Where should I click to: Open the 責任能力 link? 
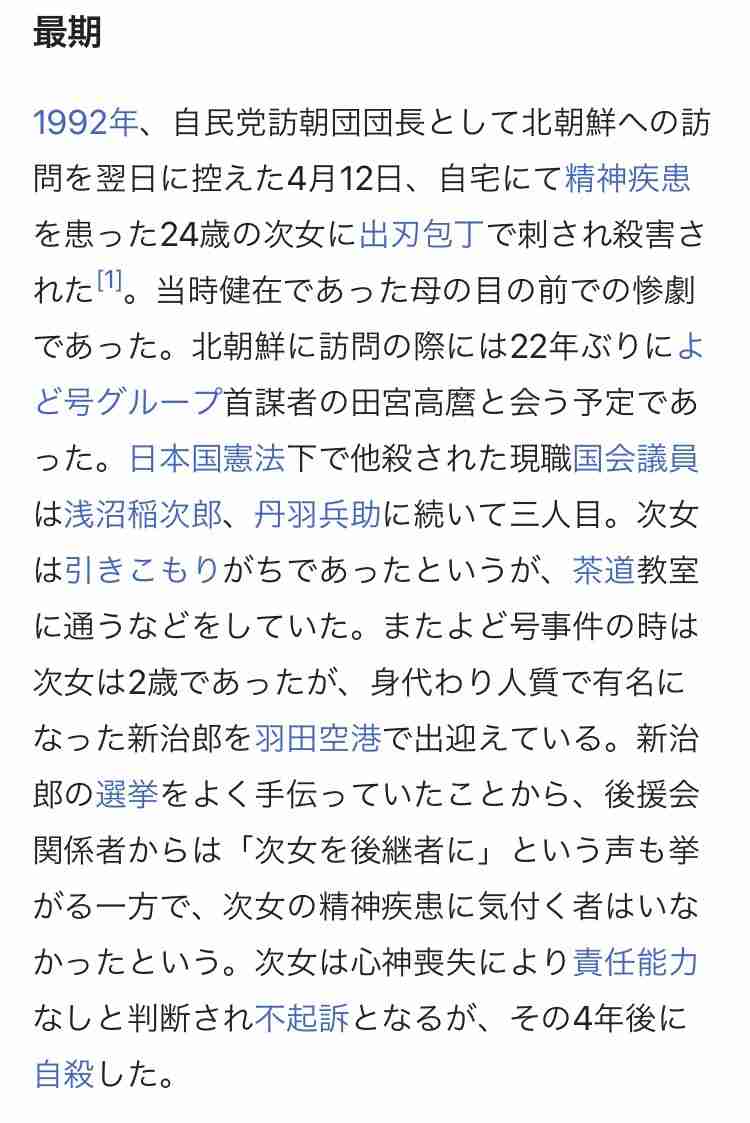[635, 963]
